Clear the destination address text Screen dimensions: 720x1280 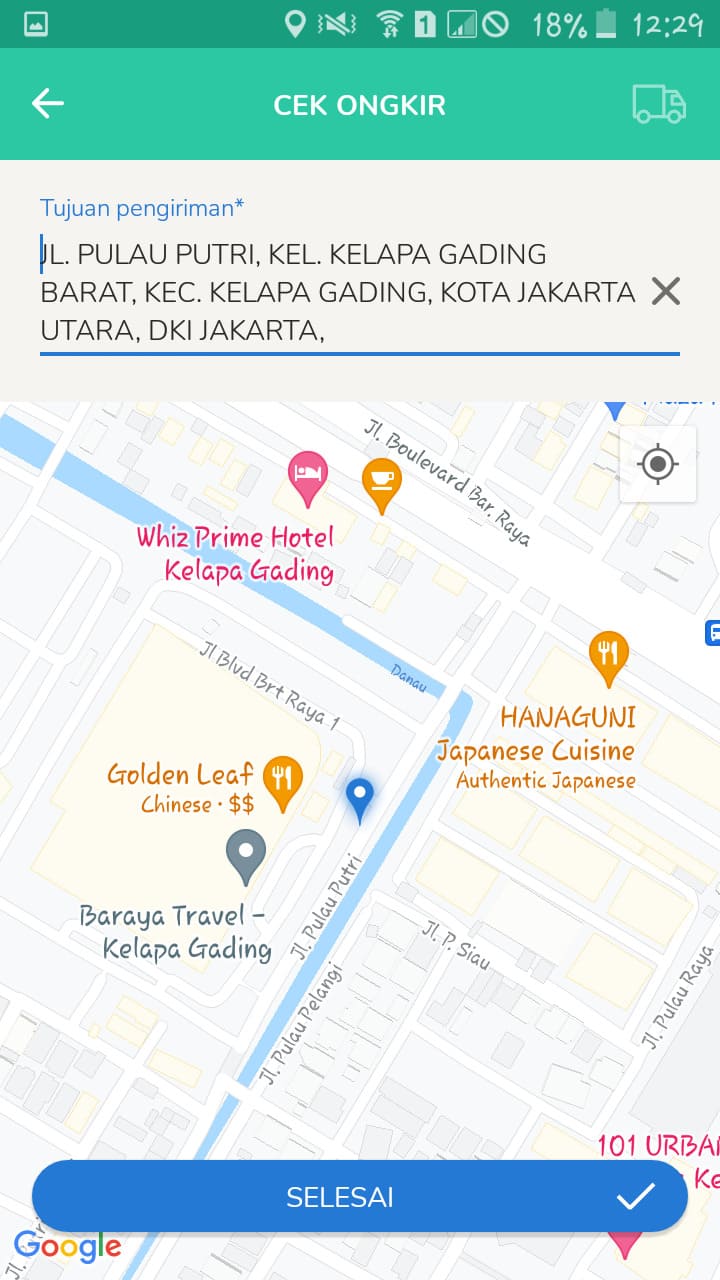point(665,291)
